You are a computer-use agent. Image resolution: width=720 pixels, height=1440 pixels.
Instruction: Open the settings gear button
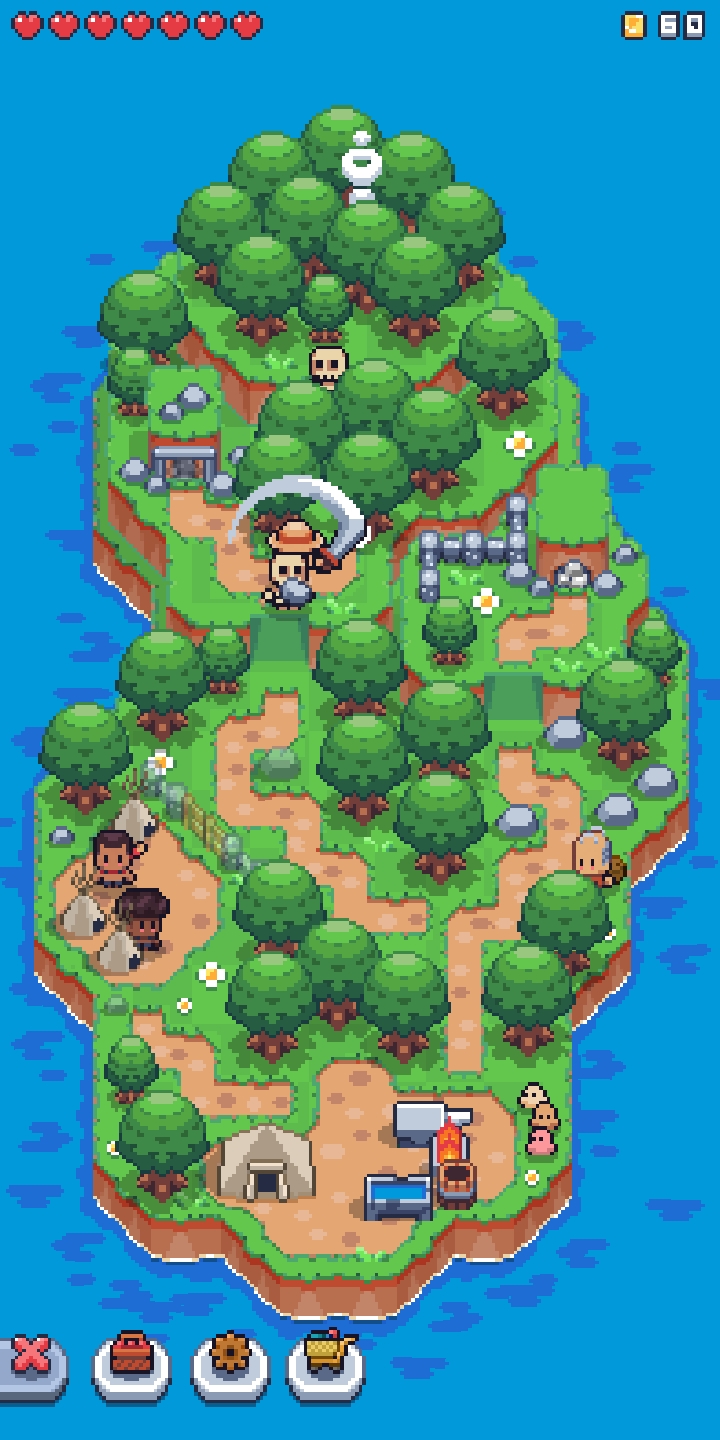pyautogui.click(x=230, y=1365)
